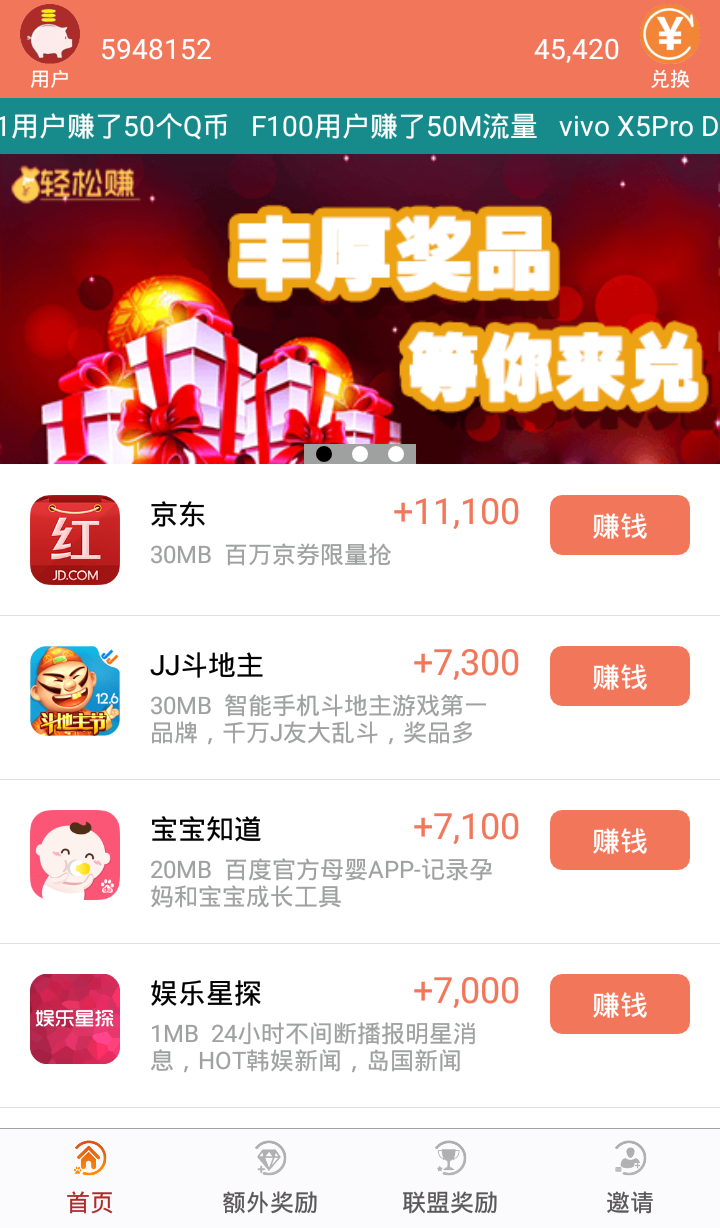Tap the coin balance 45,420
The width and height of the screenshot is (720, 1228).
click(x=578, y=48)
